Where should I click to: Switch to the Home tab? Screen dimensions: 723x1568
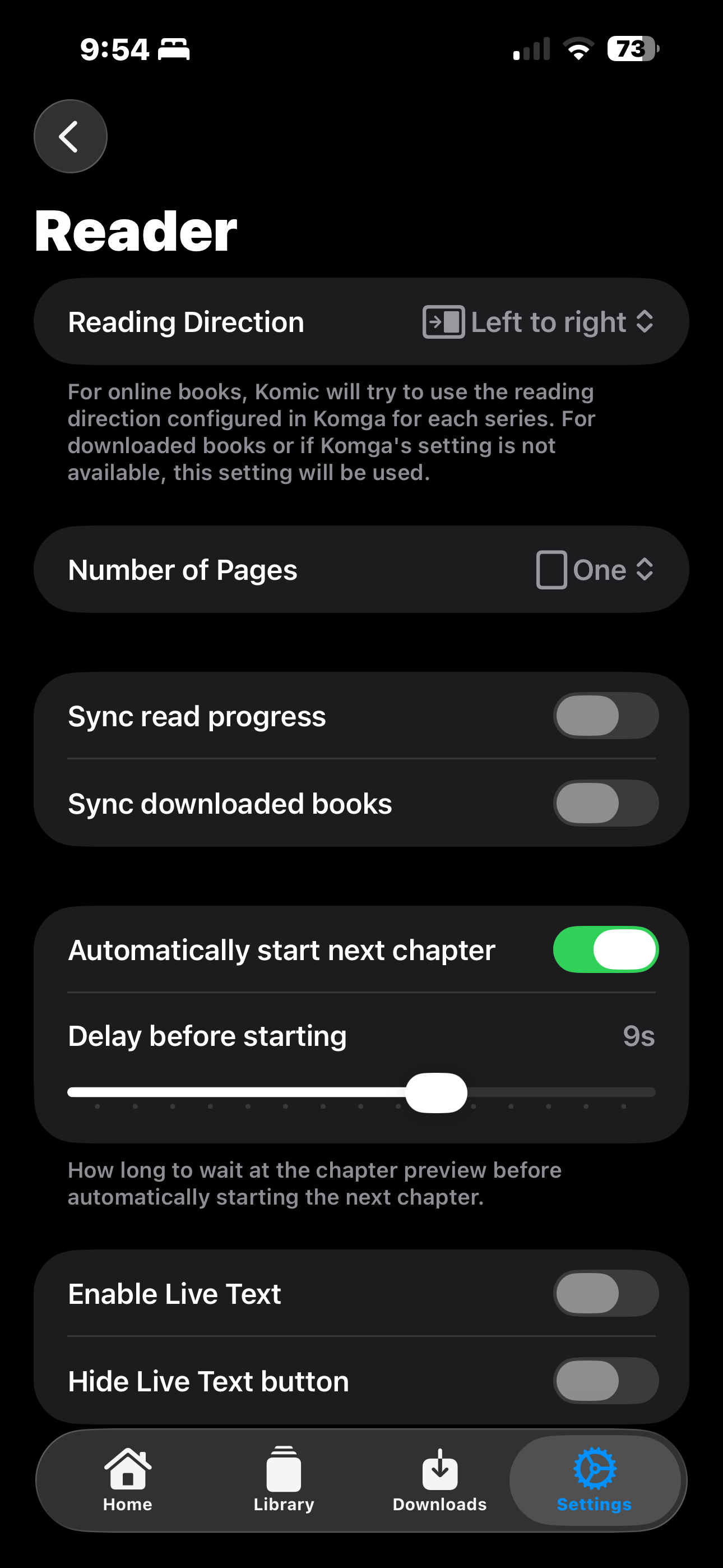point(128,1481)
